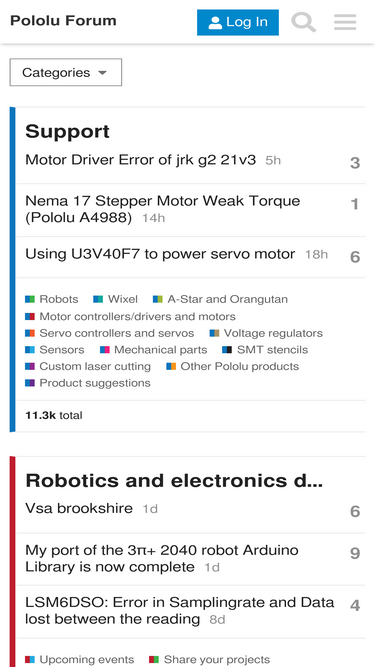Screen dimensions: 375x667
Task: Tap the Log In button
Action: pos(238,22)
